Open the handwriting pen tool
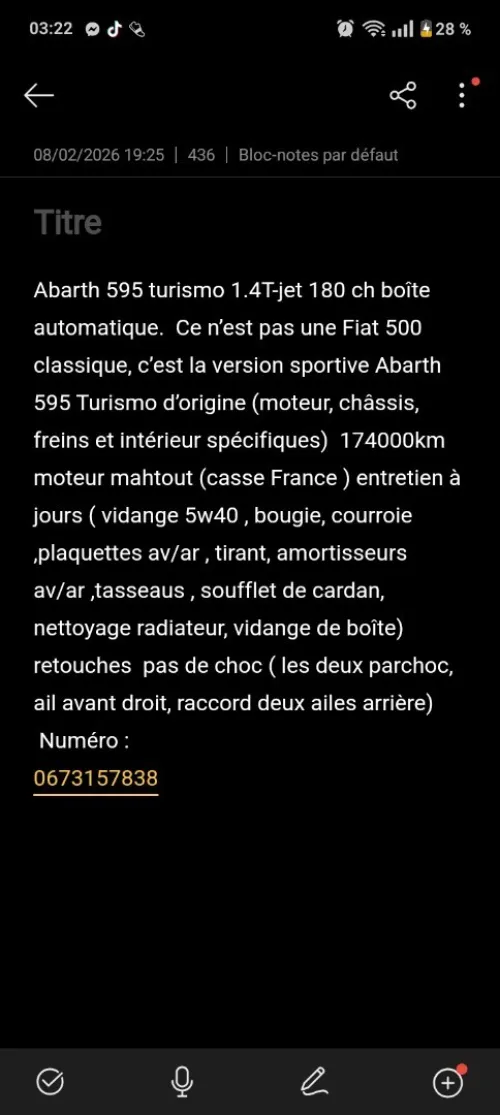Viewport: 500px width, 1115px height. (314, 1082)
